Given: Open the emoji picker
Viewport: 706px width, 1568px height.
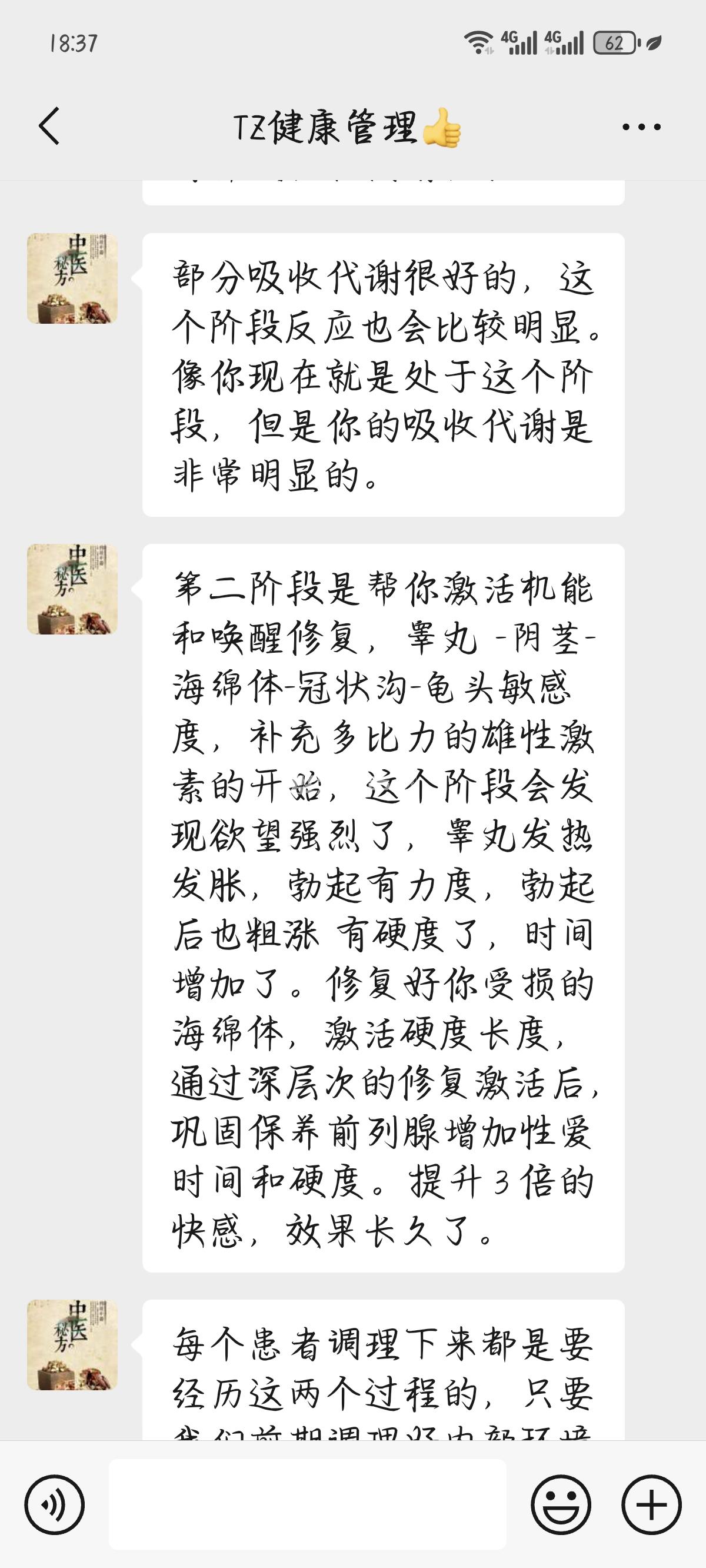Looking at the screenshot, I should tap(561, 1504).
